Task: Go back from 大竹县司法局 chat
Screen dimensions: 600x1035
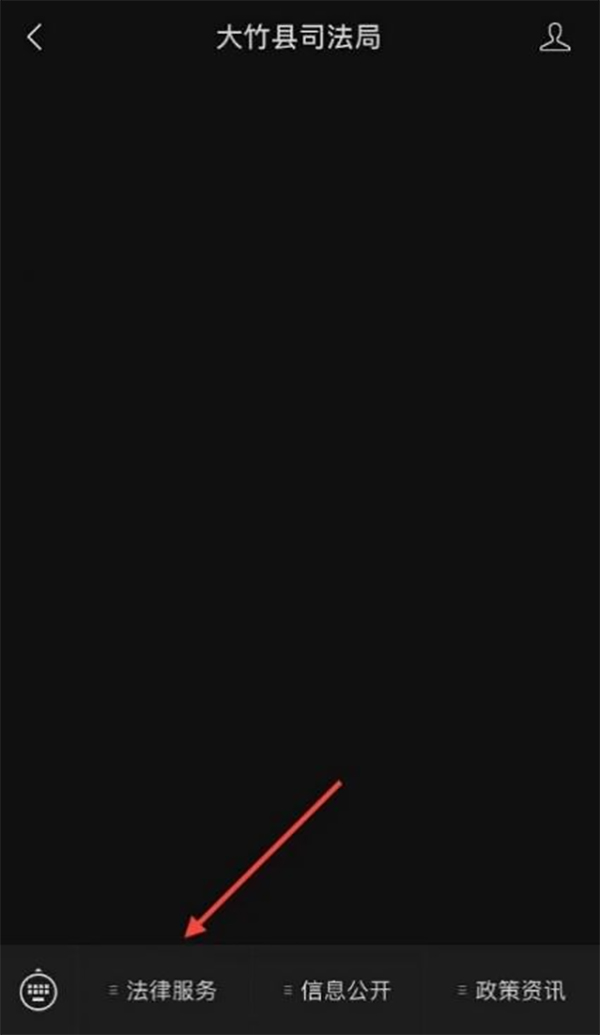Action: pyautogui.click(x=35, y=38)
